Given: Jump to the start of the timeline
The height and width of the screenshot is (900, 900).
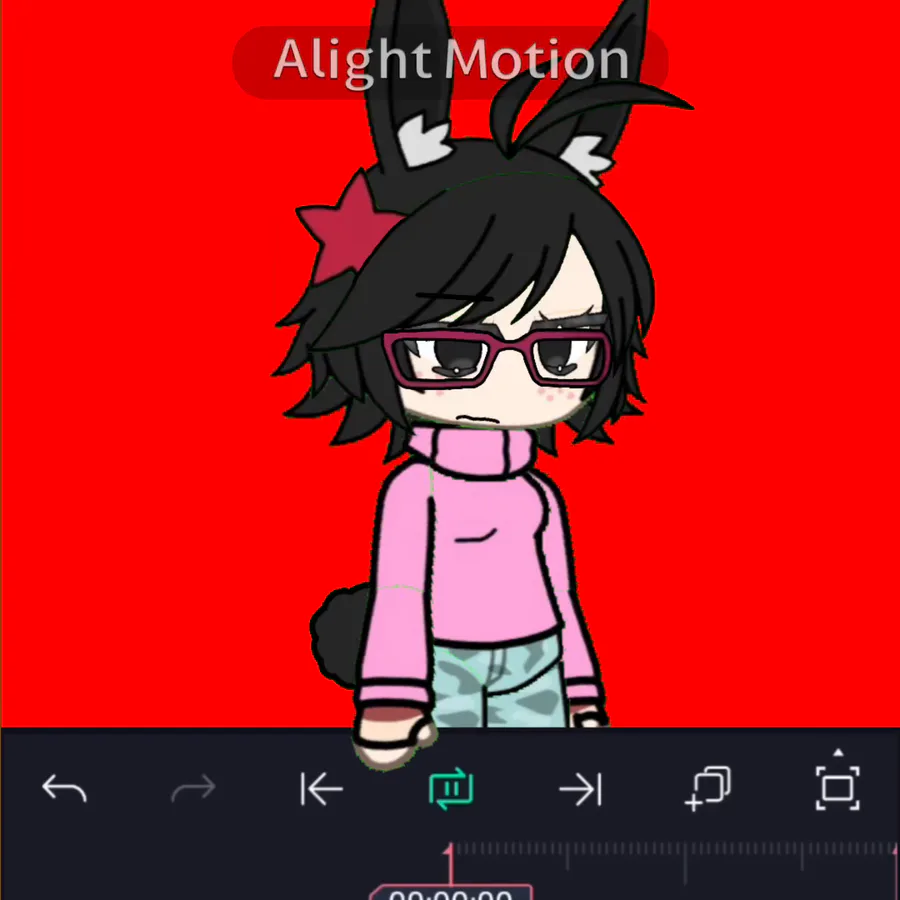Looking at the screenshot, I should (x=321, y=790).
